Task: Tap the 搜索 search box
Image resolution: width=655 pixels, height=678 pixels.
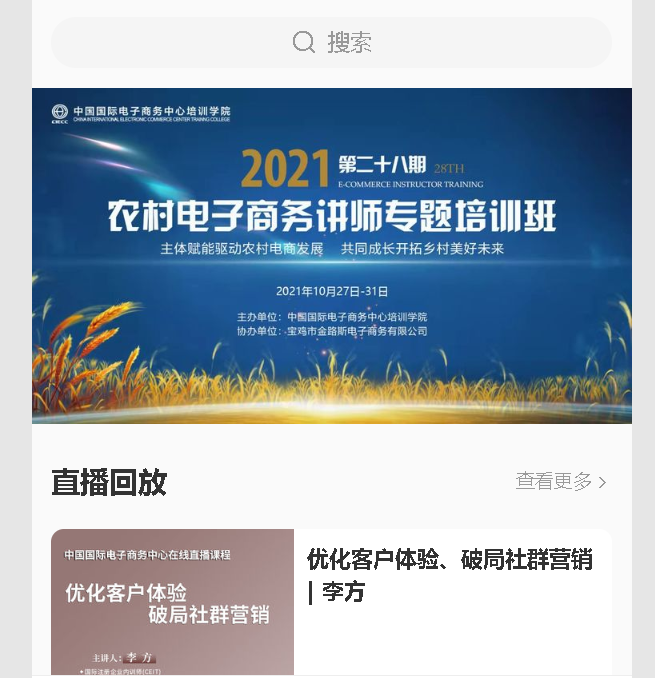Action: (x=331, y=42)
